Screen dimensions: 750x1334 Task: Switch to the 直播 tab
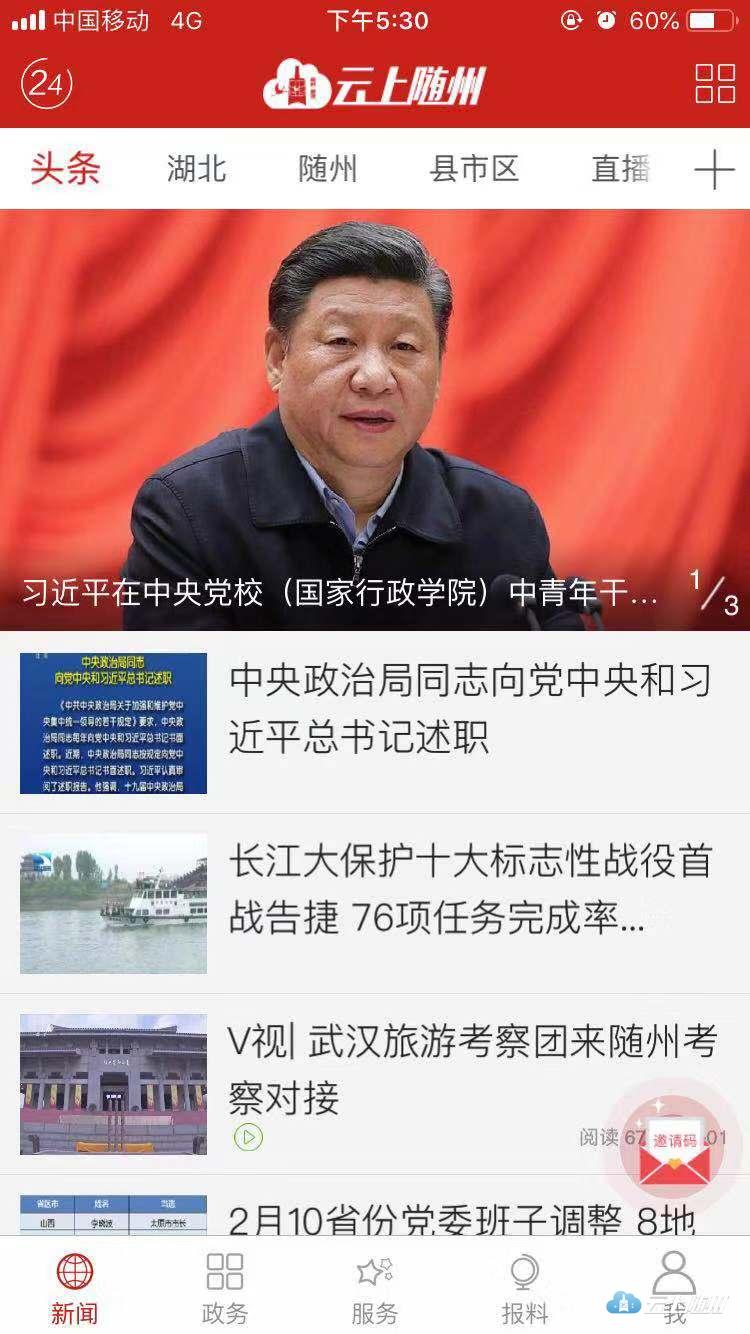(621, 169)
